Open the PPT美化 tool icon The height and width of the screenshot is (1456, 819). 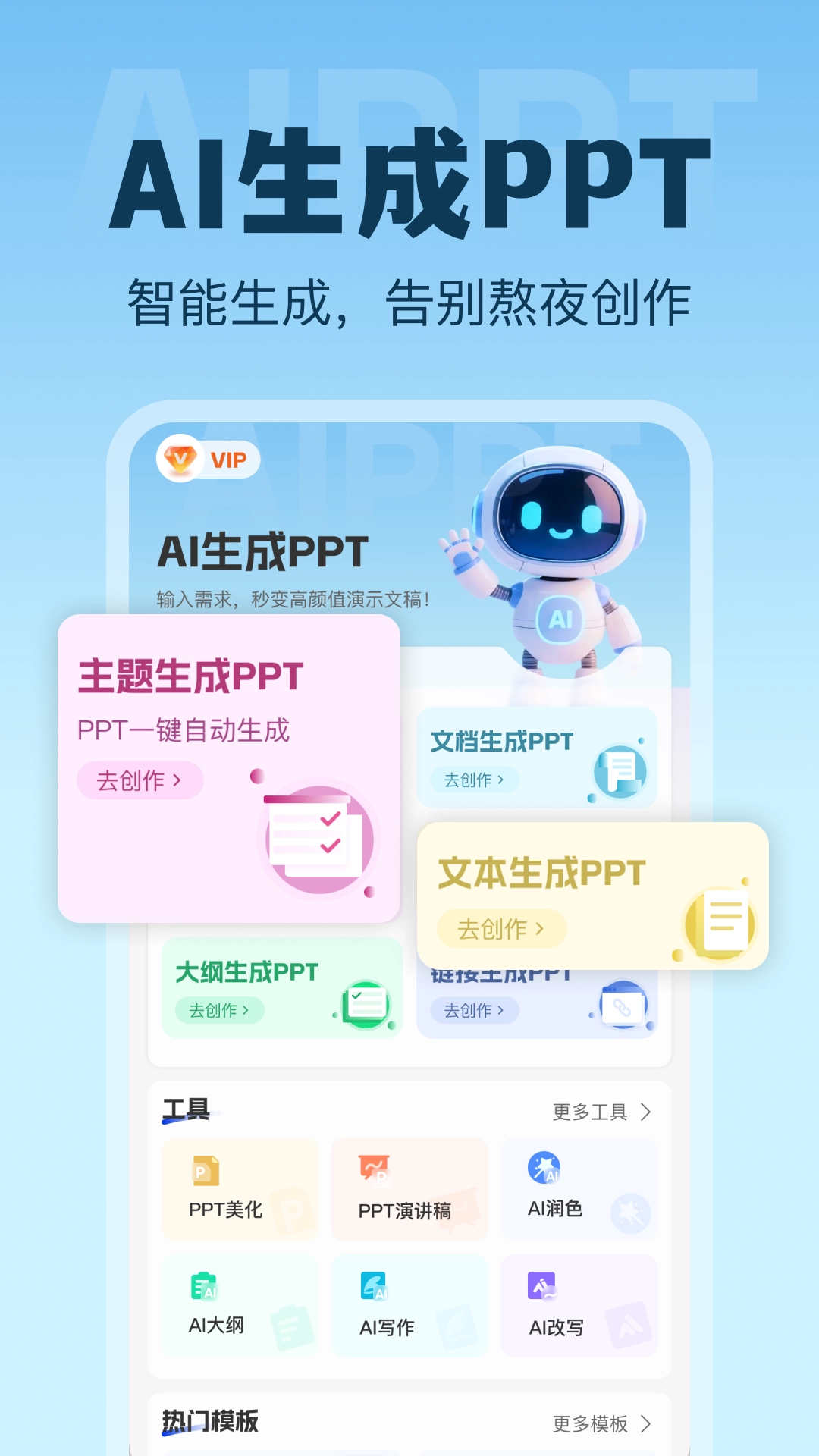tap(204, 1172)
